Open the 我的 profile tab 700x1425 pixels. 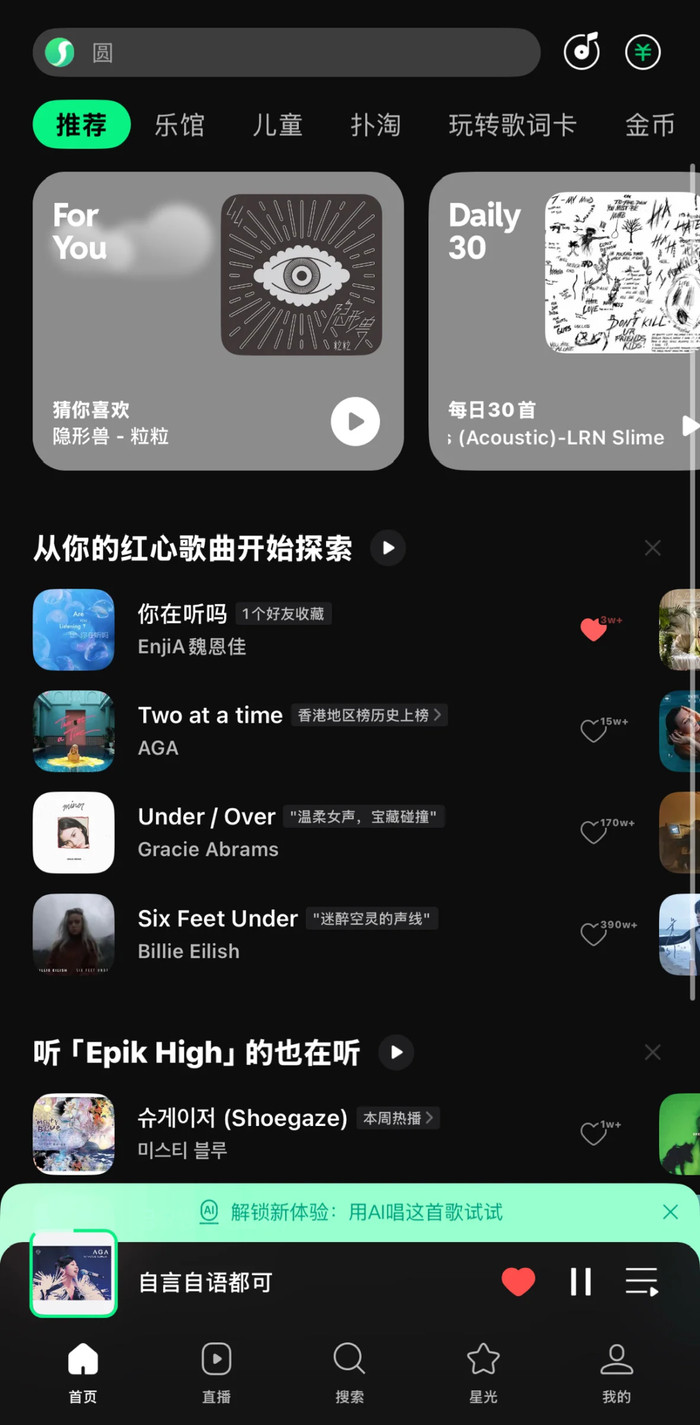click(x=616, y=1372)
